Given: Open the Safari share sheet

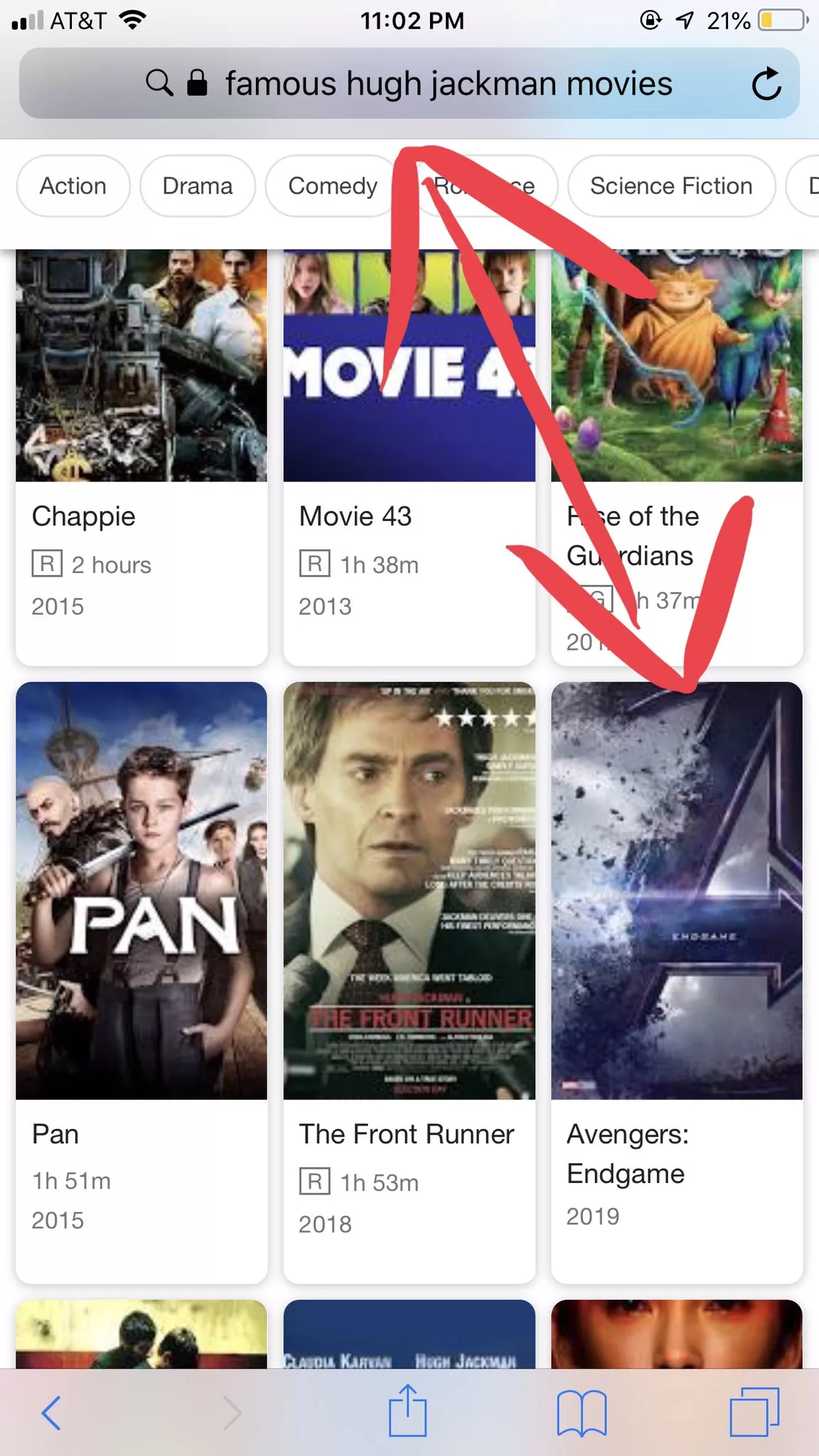Looking at the screenshot, I should click(x=407, y=1410).
